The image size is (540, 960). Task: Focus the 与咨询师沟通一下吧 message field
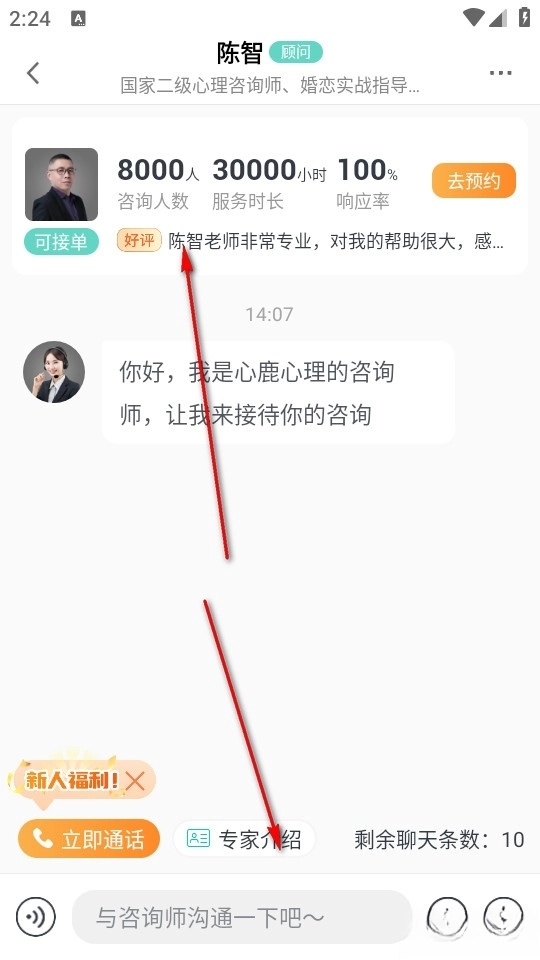click(242, 917)
